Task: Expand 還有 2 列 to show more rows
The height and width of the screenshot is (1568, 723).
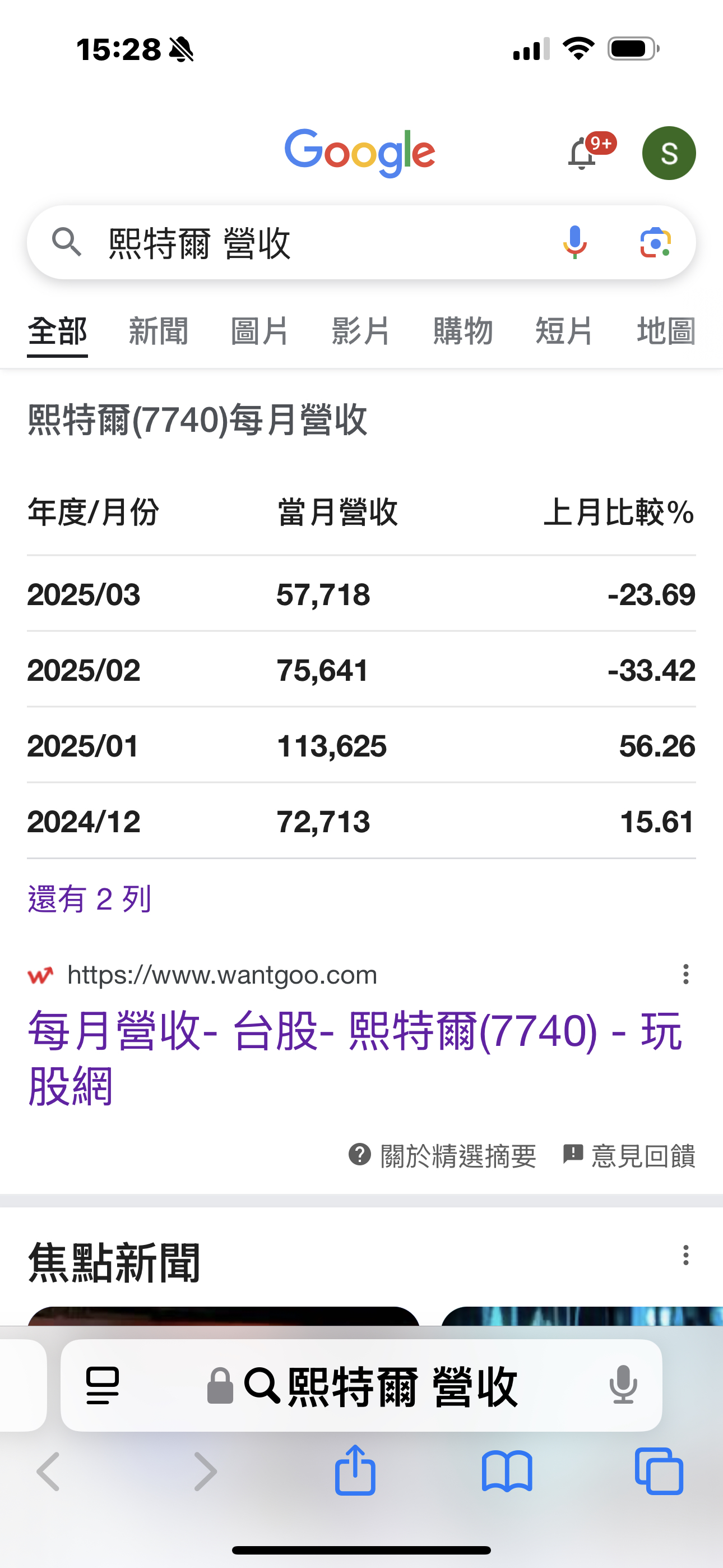Action: click(x=90, y=899)
